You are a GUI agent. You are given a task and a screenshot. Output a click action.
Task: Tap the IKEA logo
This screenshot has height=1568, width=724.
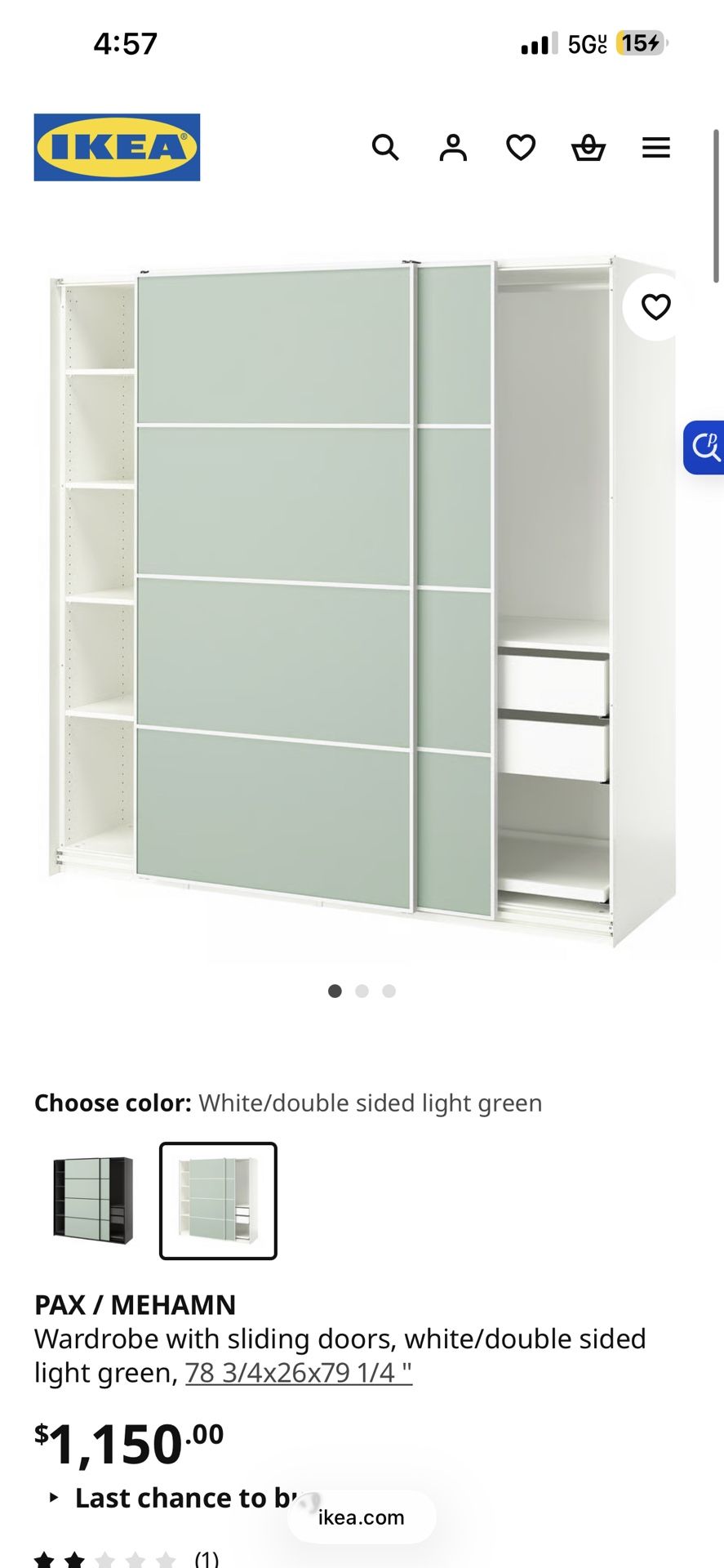coord(117,148)
